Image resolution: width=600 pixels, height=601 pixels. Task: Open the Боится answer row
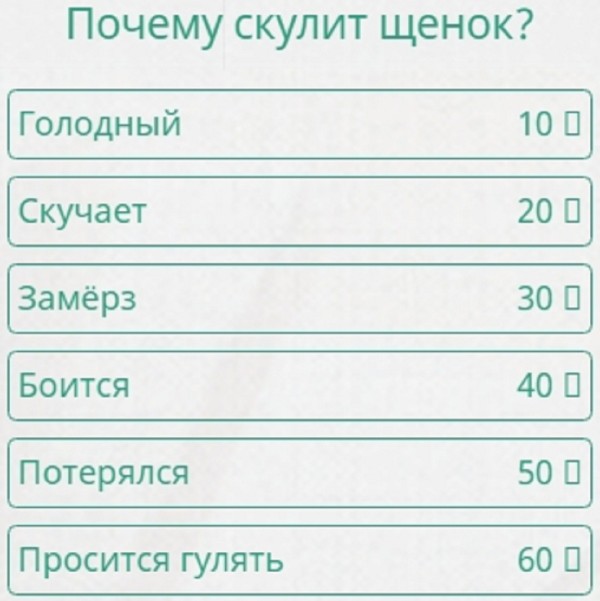300,385
